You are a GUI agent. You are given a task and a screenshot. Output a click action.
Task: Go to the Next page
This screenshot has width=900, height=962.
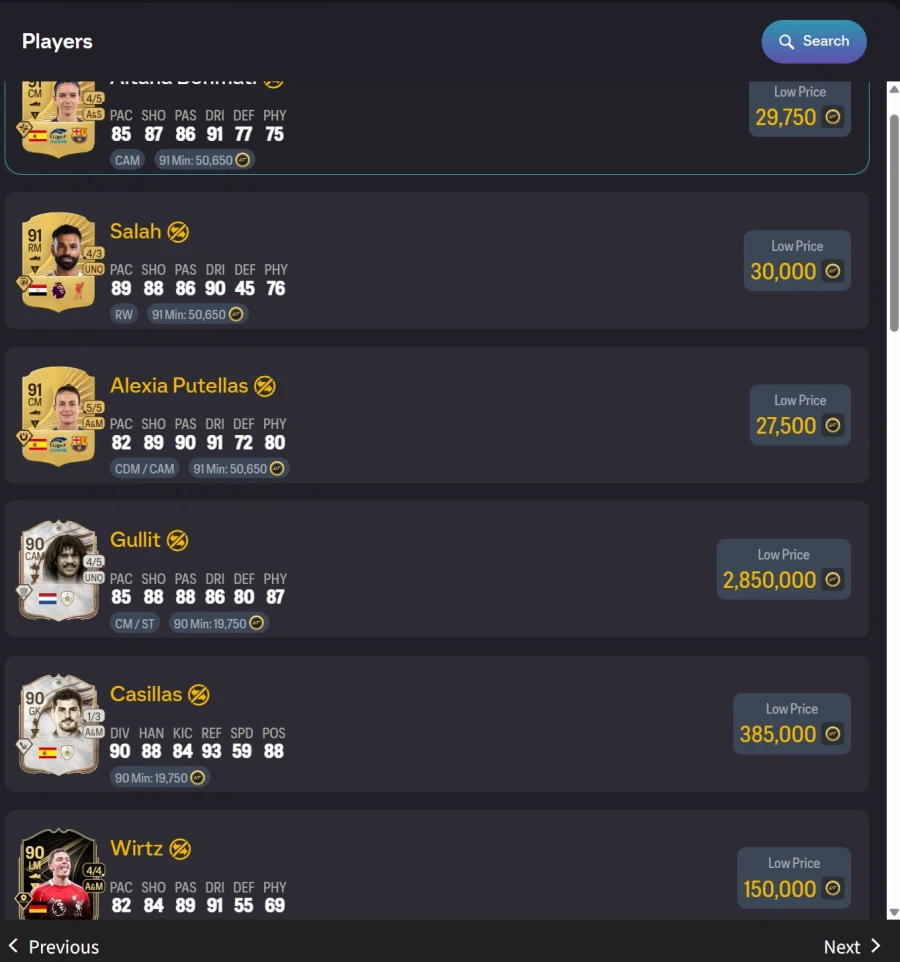(x=851, y=946)
